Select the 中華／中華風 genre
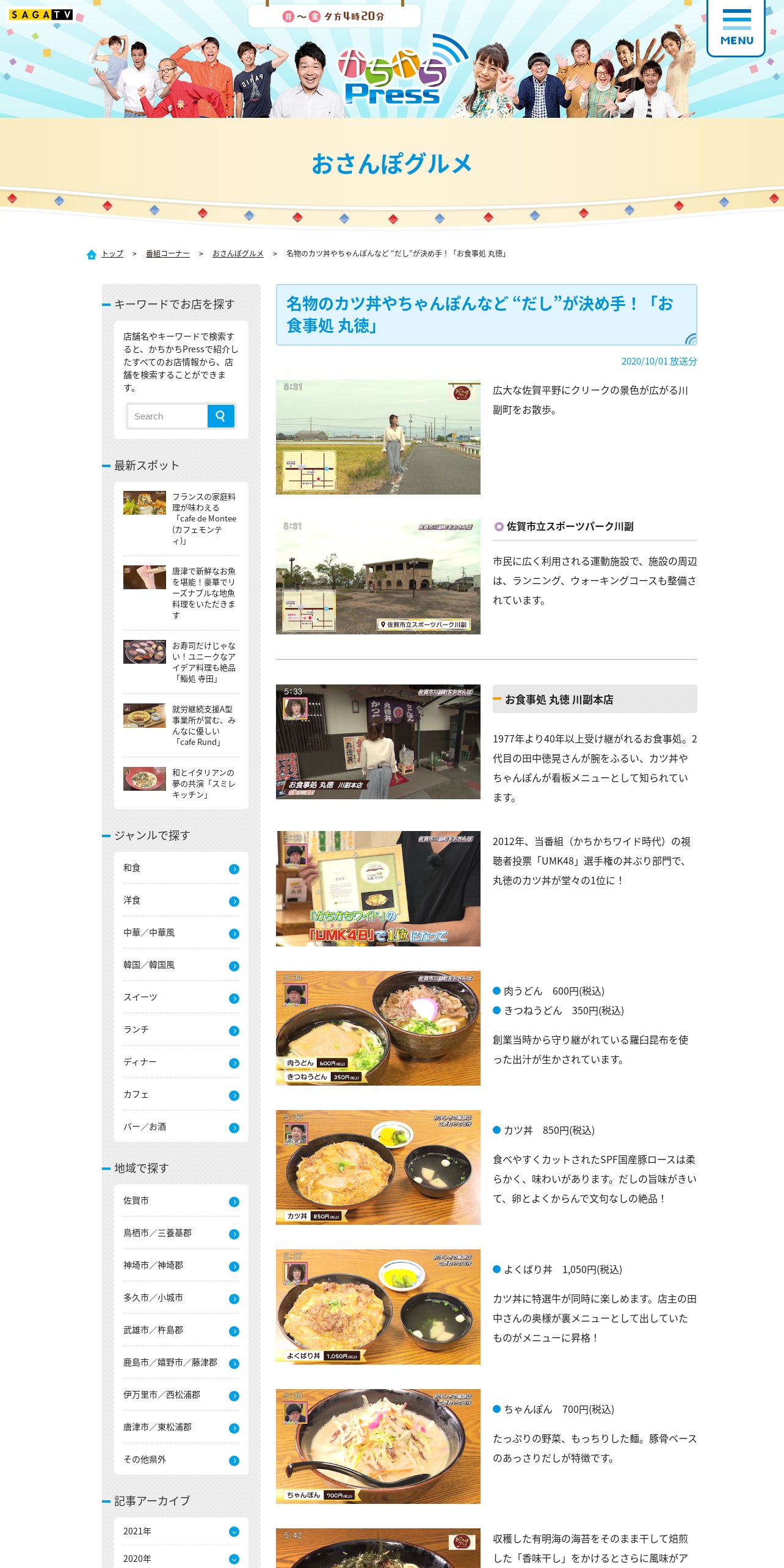Screen dimensions: 784x1568 tap(181, 933)
